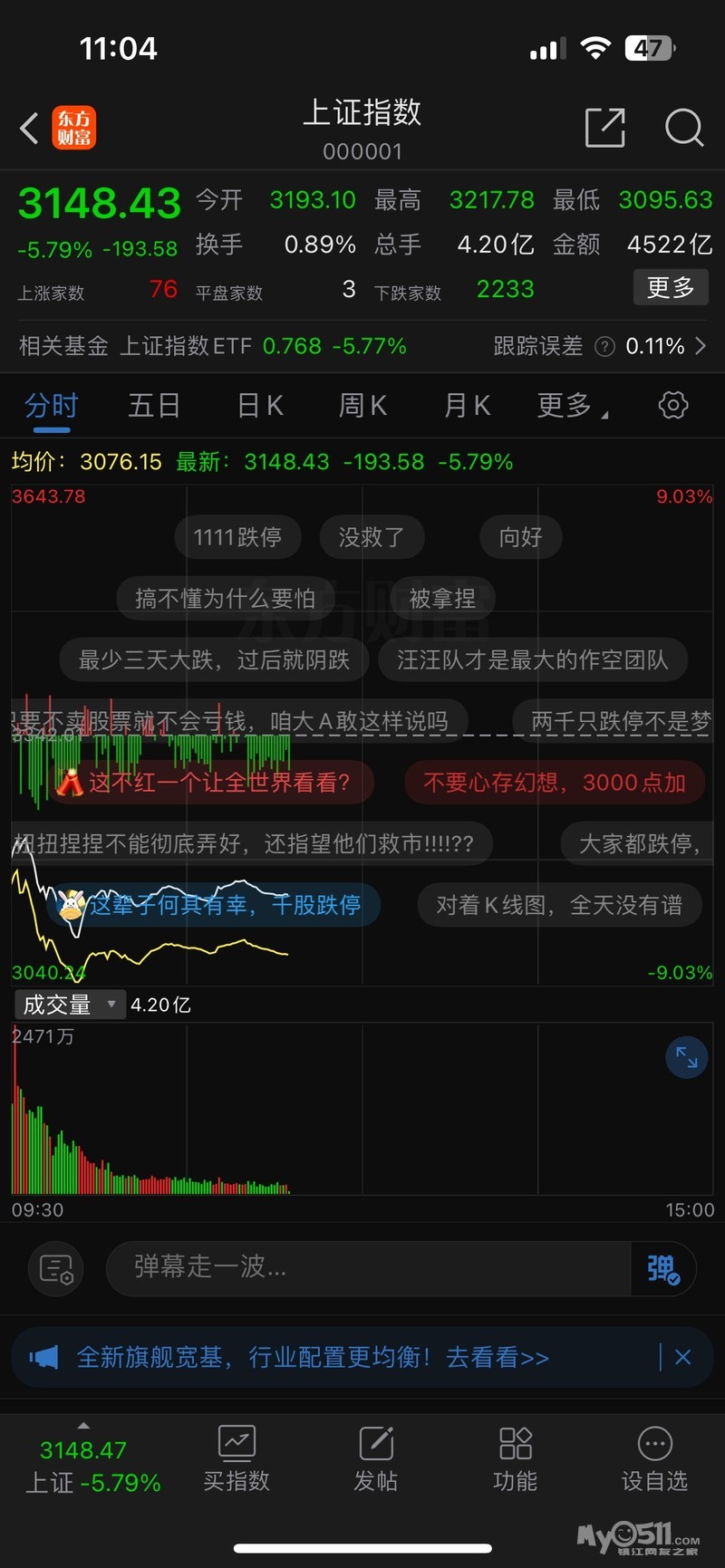Expand the chart to full screen
Image resolution: width=725 pixels, height=1568 pixels.
click(686, 1057)
